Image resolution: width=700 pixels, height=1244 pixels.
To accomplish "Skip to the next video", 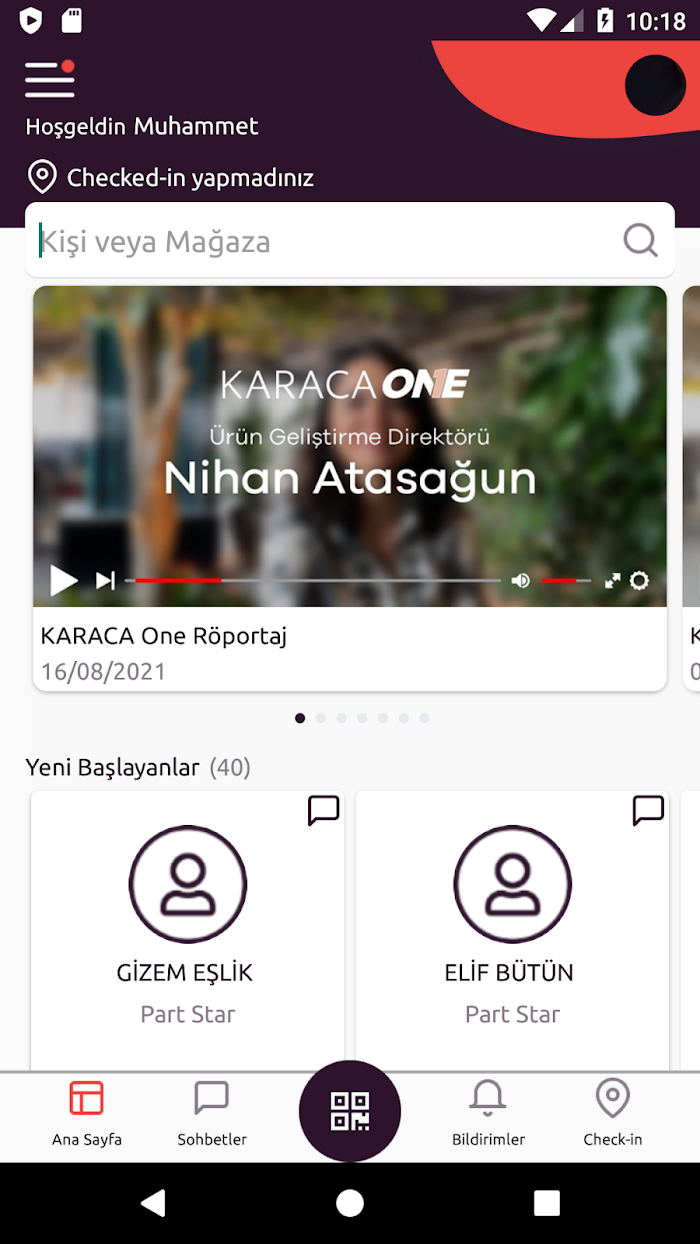I will [x=105, y=580].
